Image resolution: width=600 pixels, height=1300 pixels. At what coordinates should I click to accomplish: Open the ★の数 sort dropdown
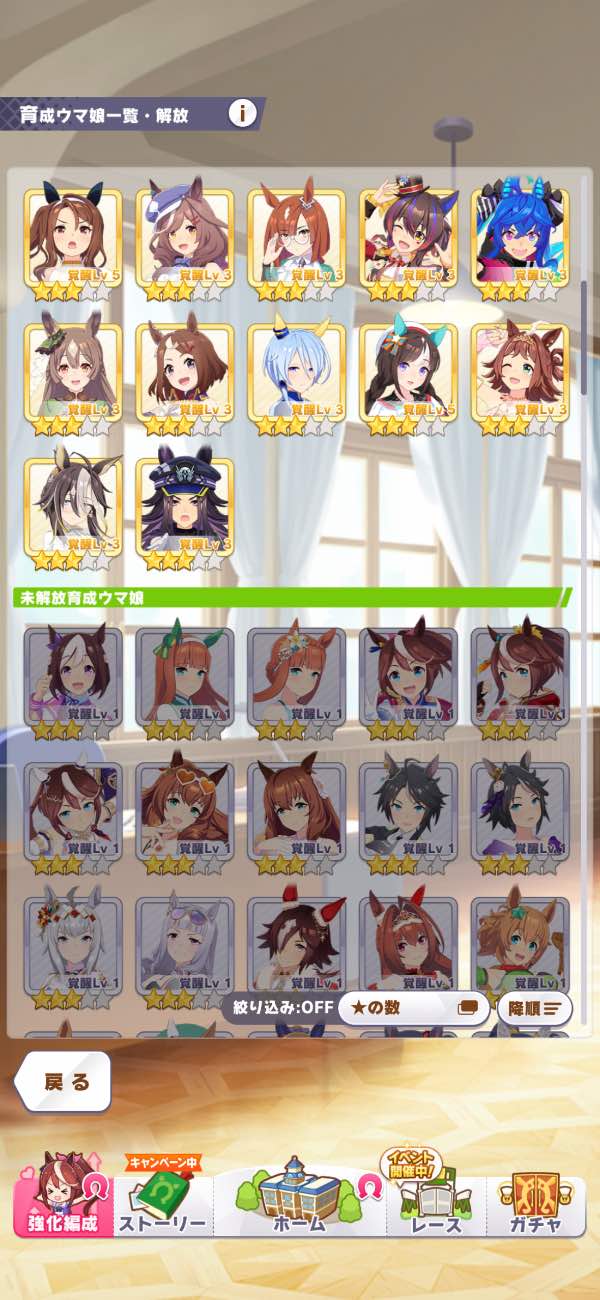click(414, 1007)
